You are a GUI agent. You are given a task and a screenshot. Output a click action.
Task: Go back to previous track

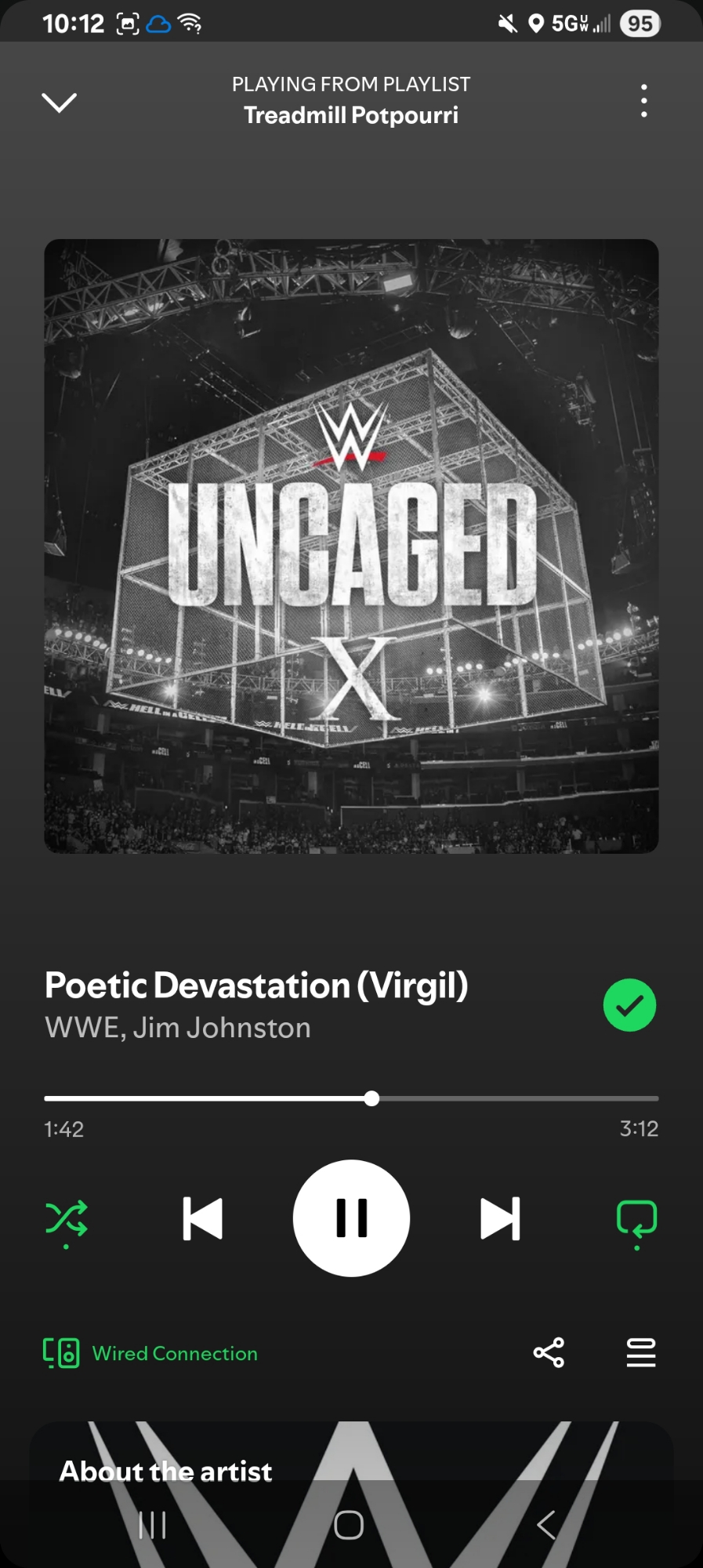(x=202, y=1218)
